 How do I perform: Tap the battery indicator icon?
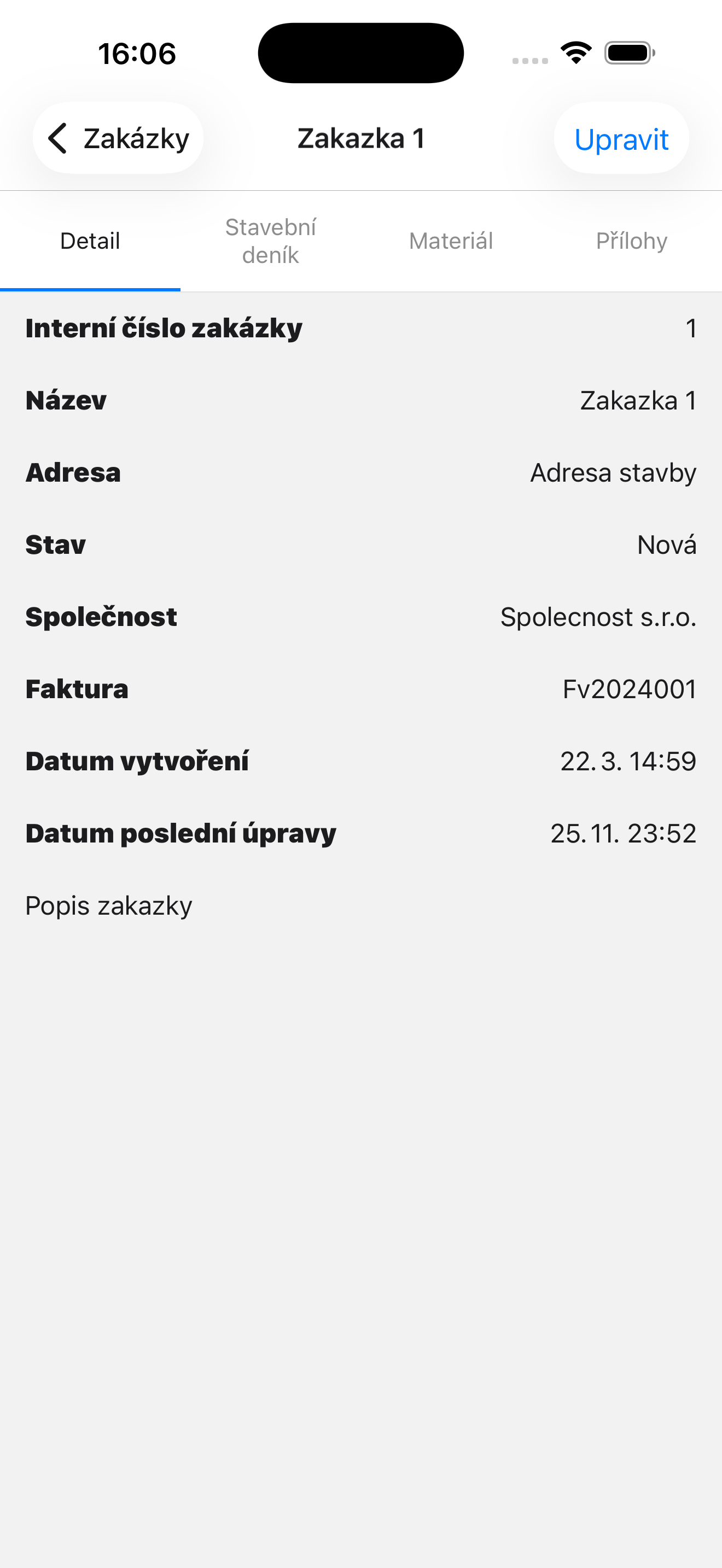(628, 53)
